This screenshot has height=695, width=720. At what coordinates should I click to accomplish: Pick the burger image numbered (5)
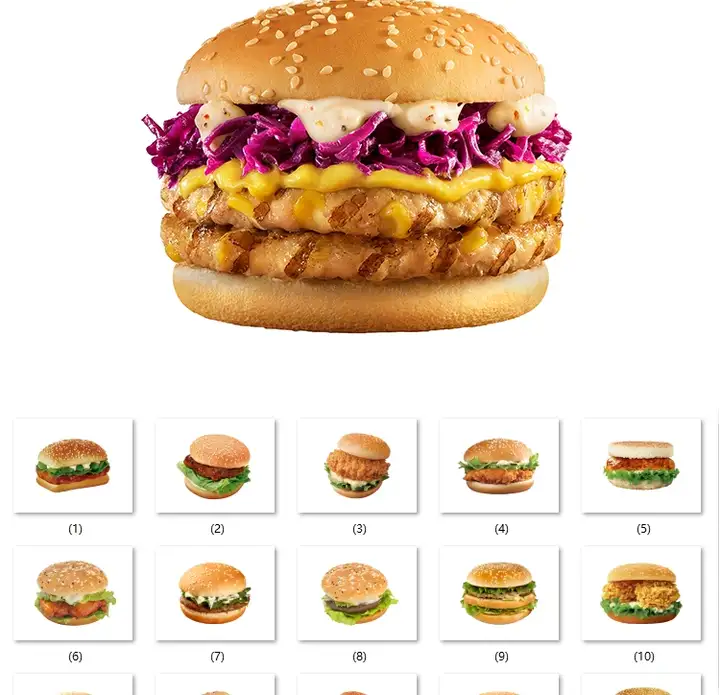(x=641, y=466)
